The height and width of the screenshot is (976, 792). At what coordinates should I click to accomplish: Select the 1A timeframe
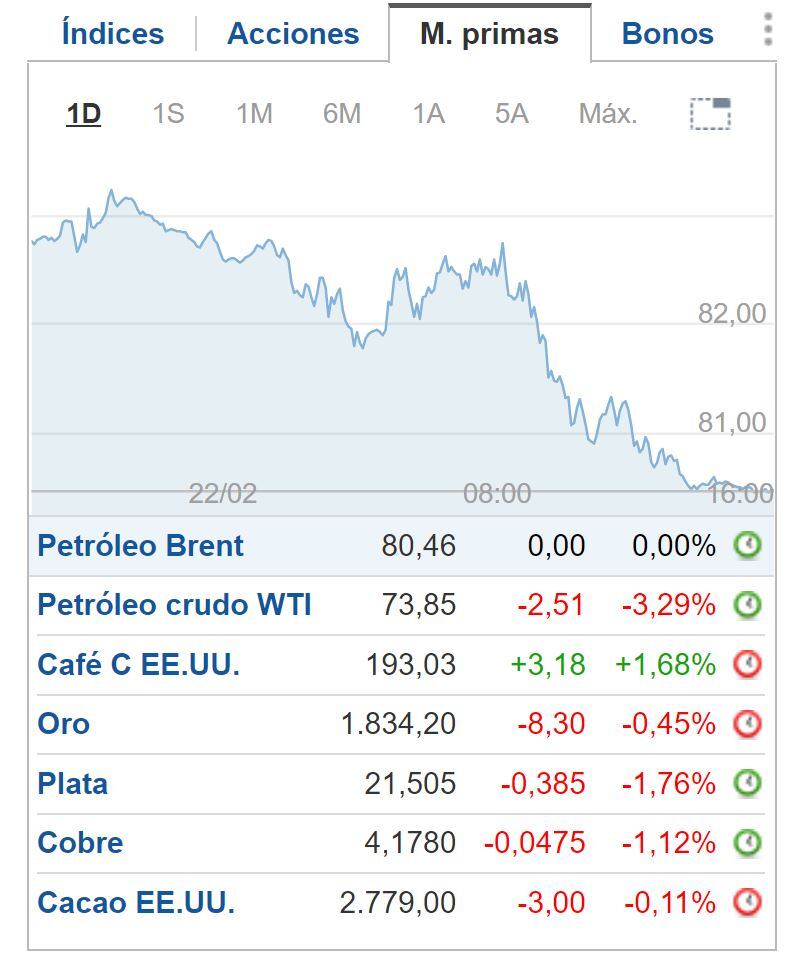click(427, 113)
